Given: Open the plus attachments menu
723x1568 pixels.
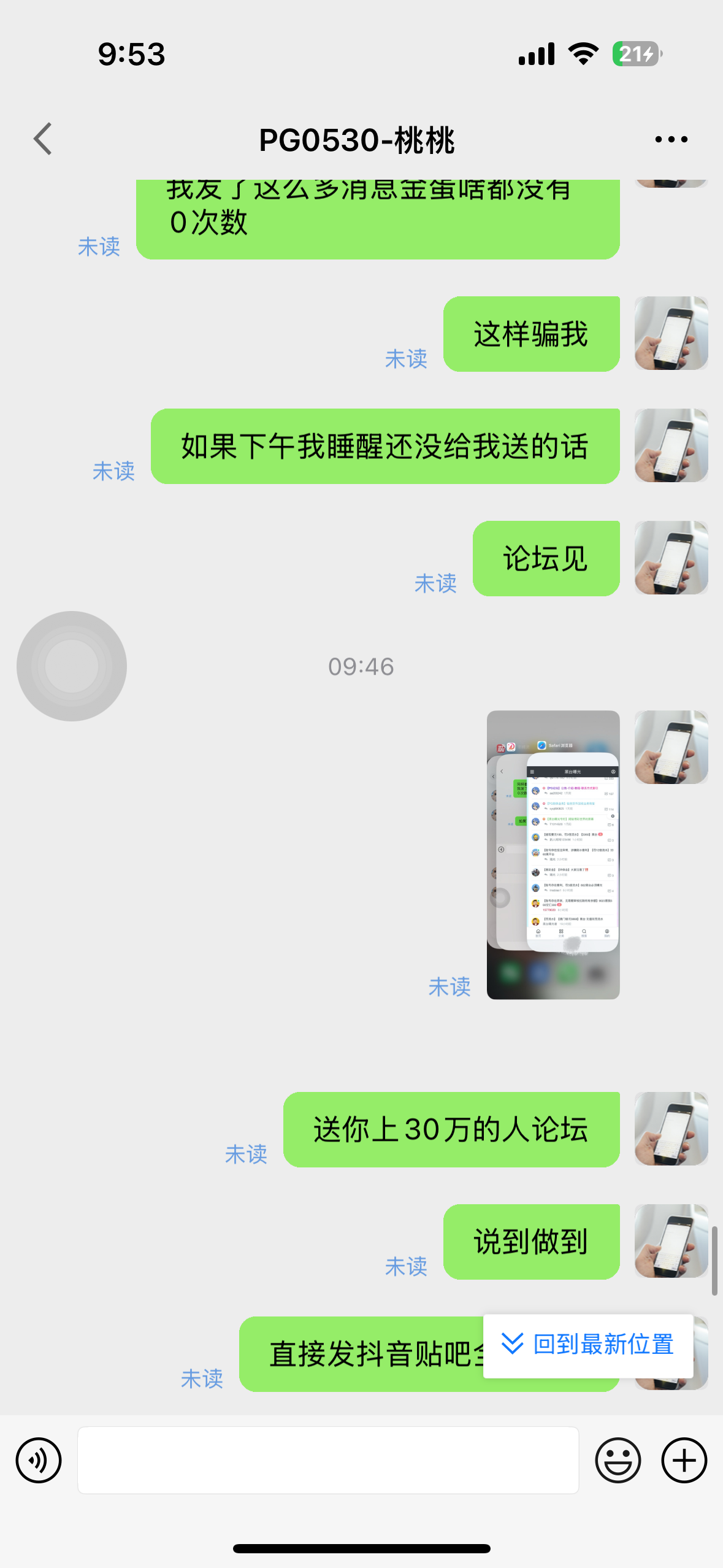Looking at the screenshot, I should click(x=684, y=1460).
